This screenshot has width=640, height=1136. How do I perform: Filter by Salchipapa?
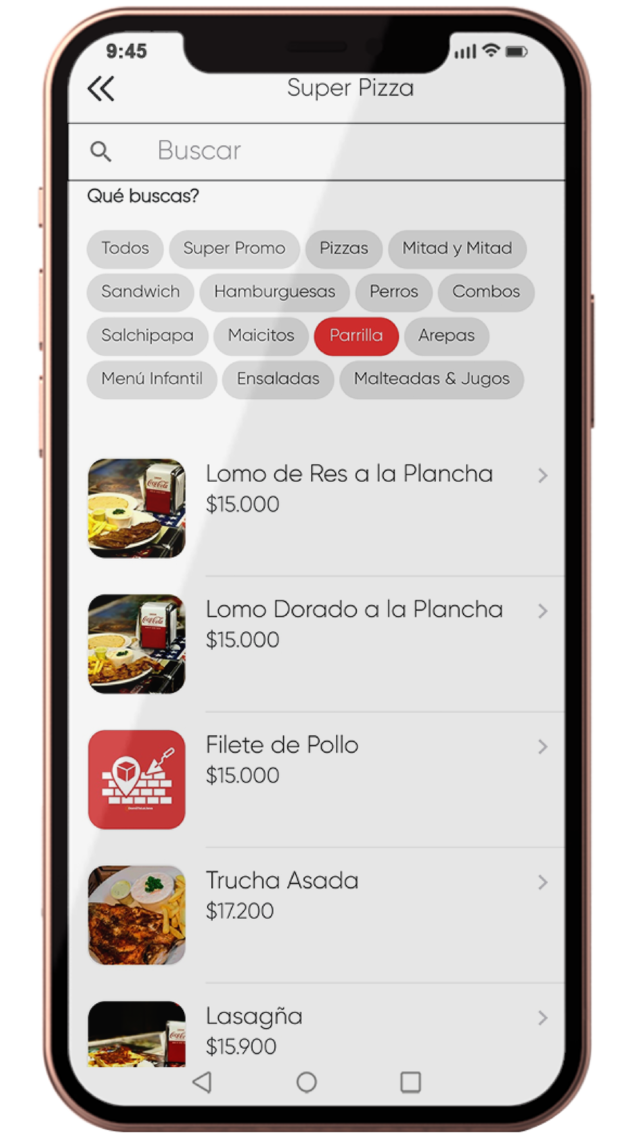point(147,336)
